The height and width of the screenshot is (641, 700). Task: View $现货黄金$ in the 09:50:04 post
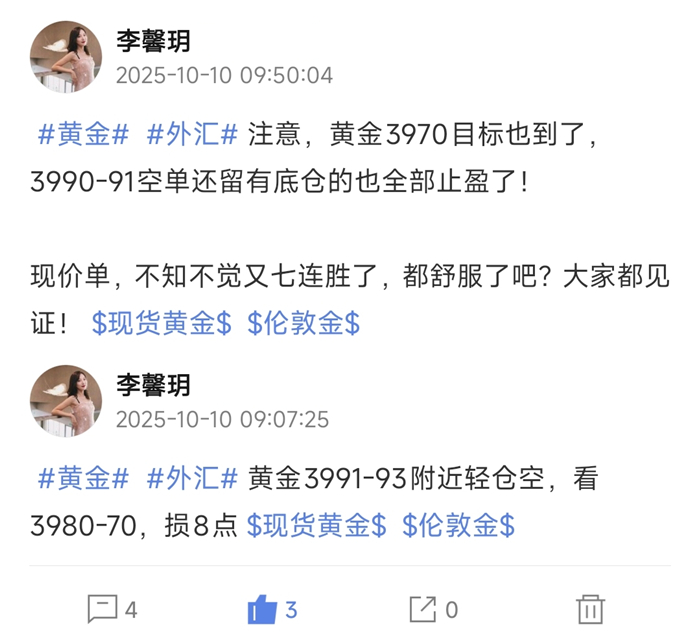[x=161, y=323]
